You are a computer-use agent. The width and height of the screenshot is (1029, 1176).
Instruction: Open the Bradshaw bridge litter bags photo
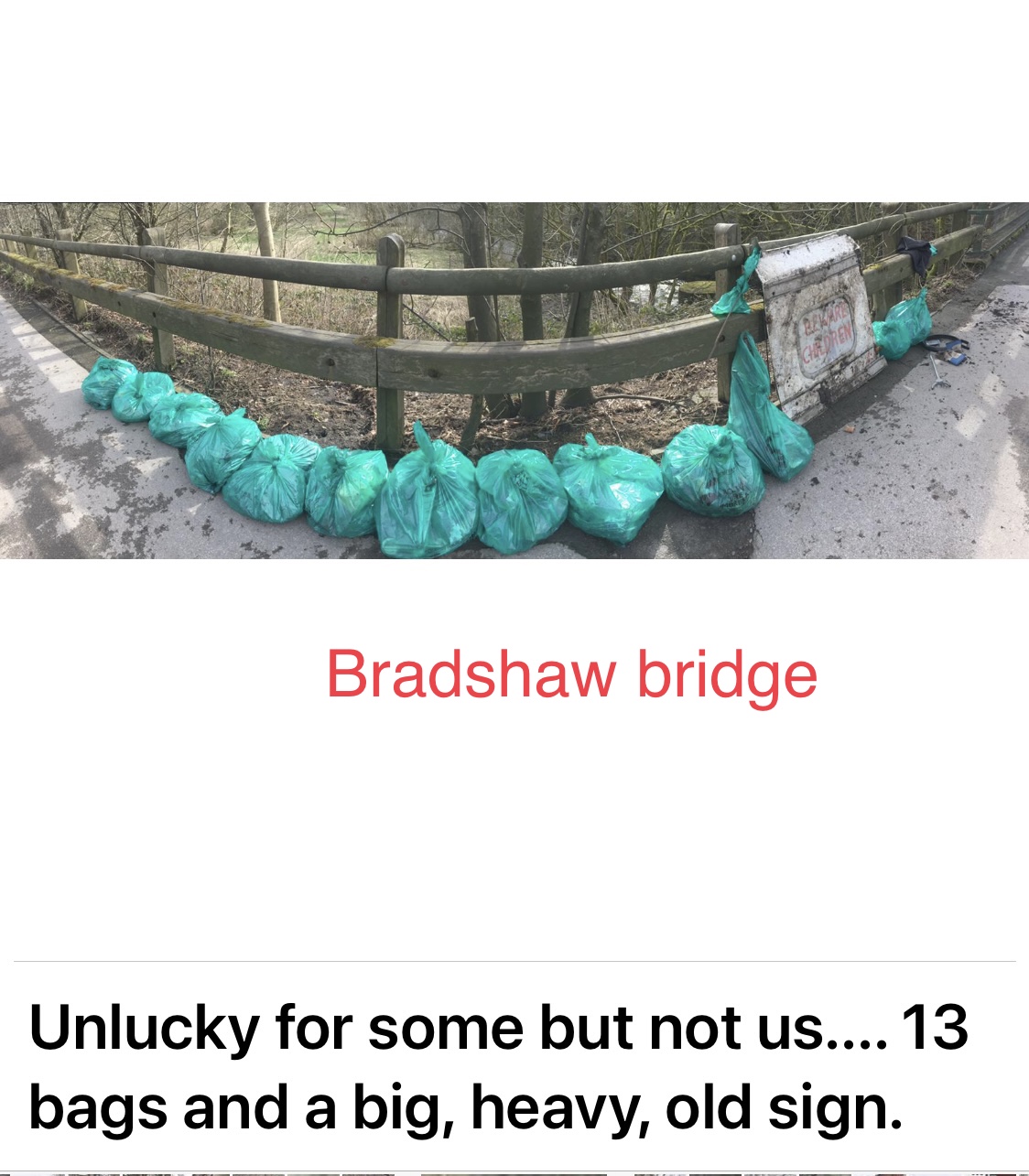(514, 380)
